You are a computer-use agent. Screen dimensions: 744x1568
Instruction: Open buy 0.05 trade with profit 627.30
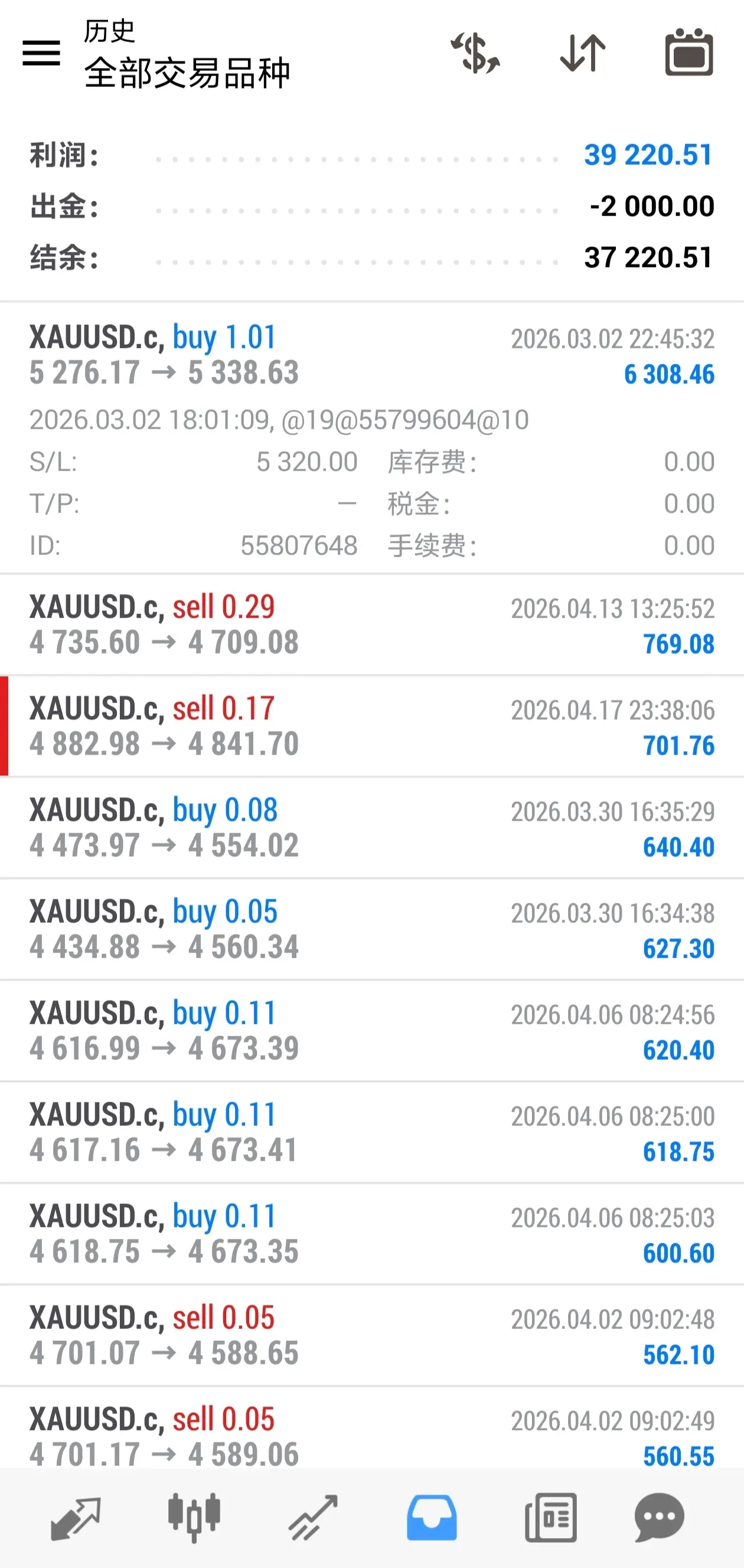371,929
